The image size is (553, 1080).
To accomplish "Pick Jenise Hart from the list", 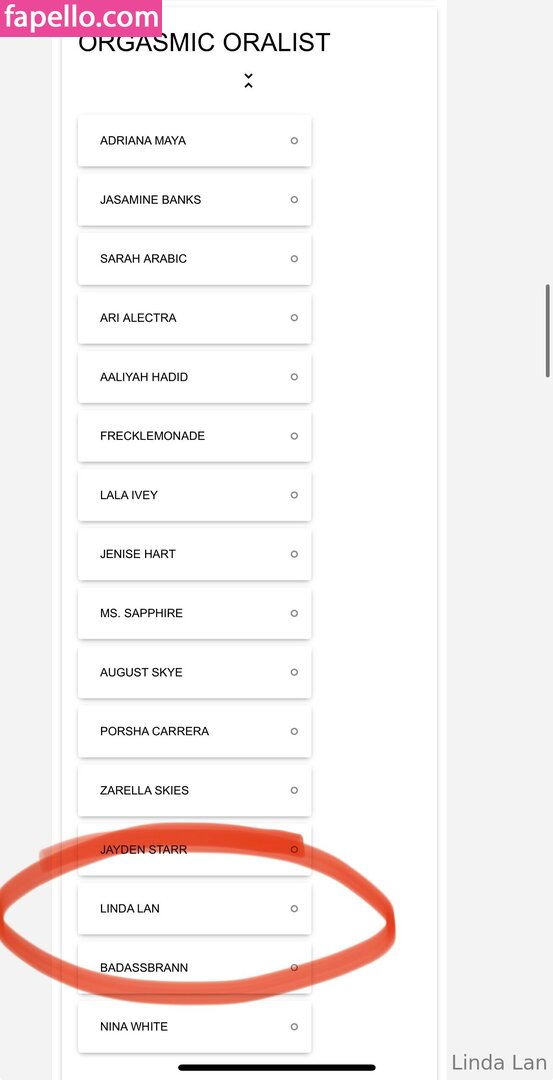I will (195, 554).
